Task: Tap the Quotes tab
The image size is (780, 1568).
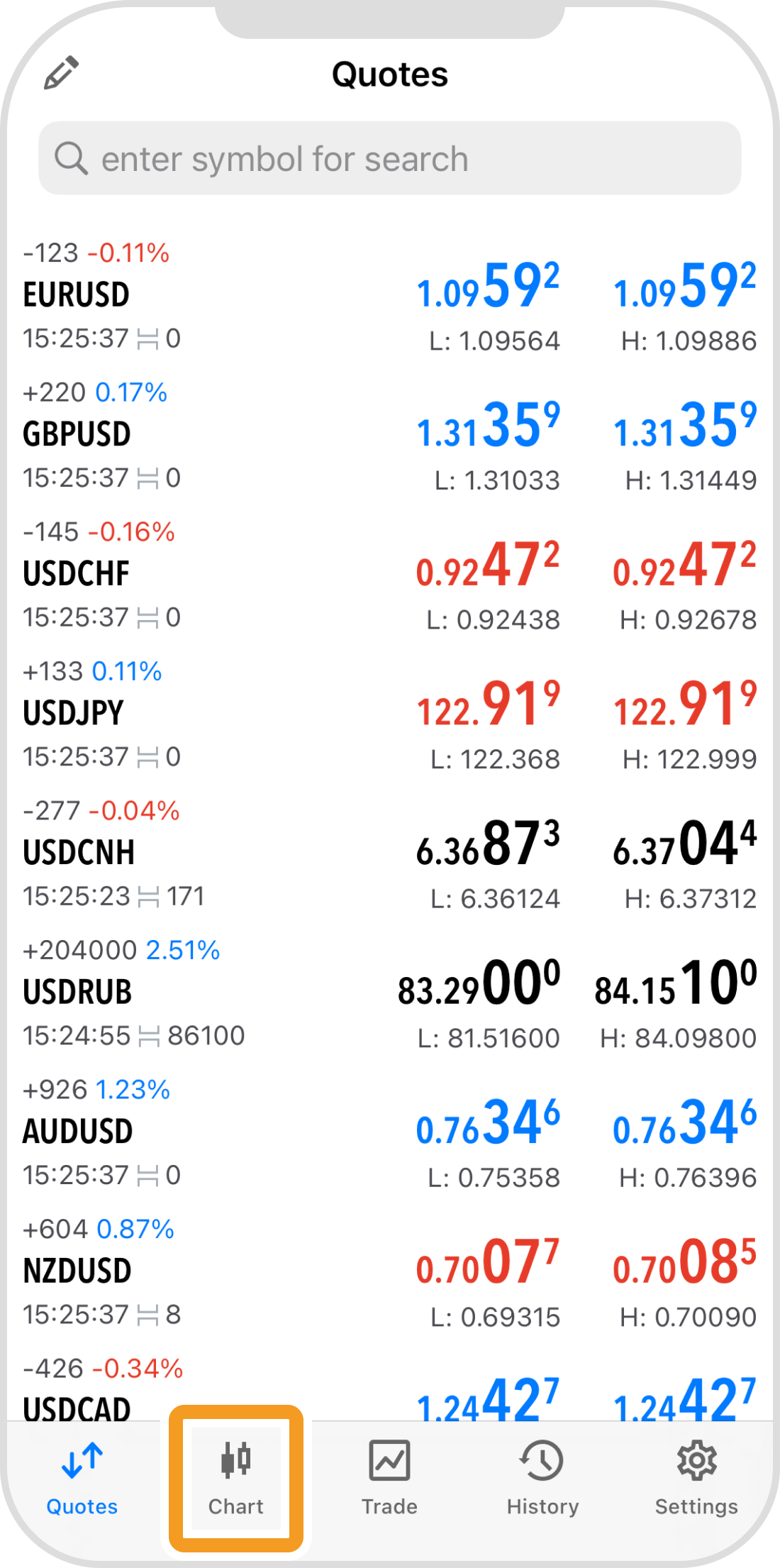Action: 82,1477
